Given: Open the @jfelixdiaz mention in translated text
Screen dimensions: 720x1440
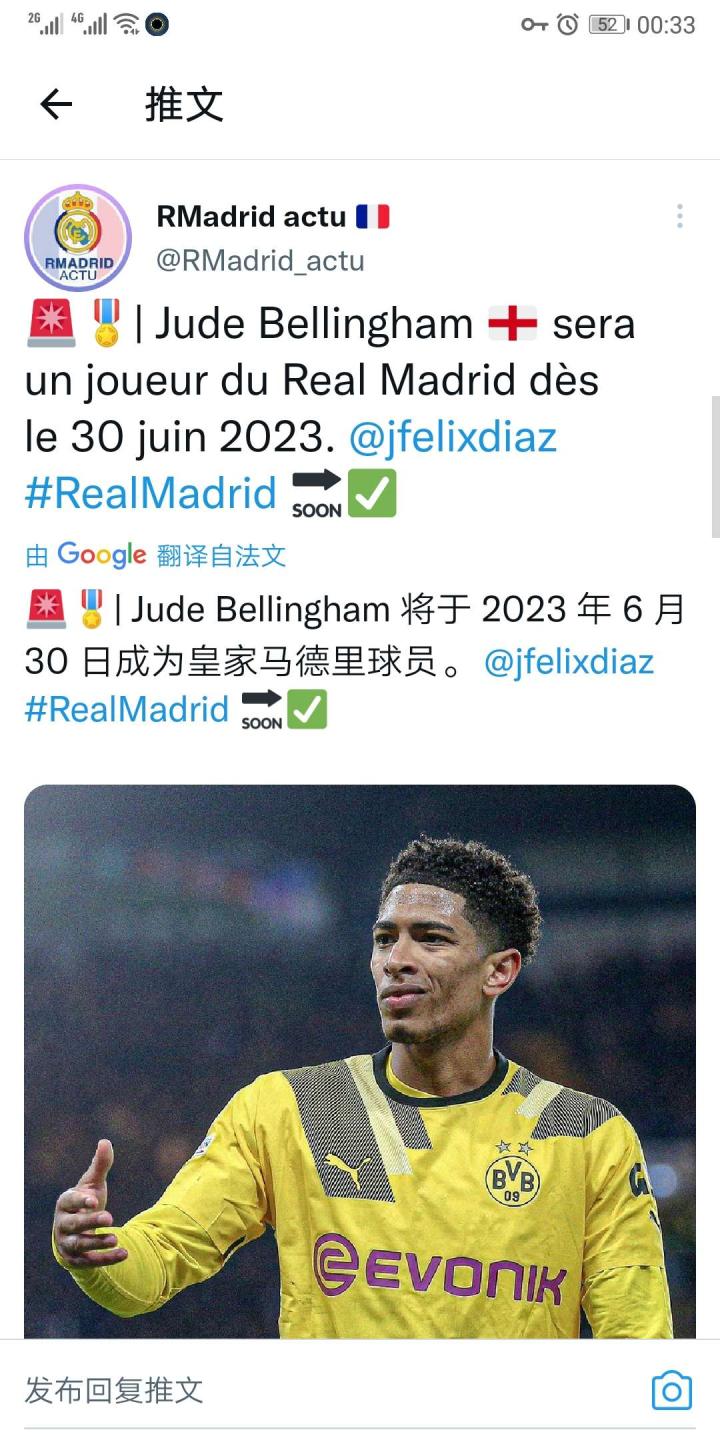Looking at the screenshot, I should [x=568, y=662].
